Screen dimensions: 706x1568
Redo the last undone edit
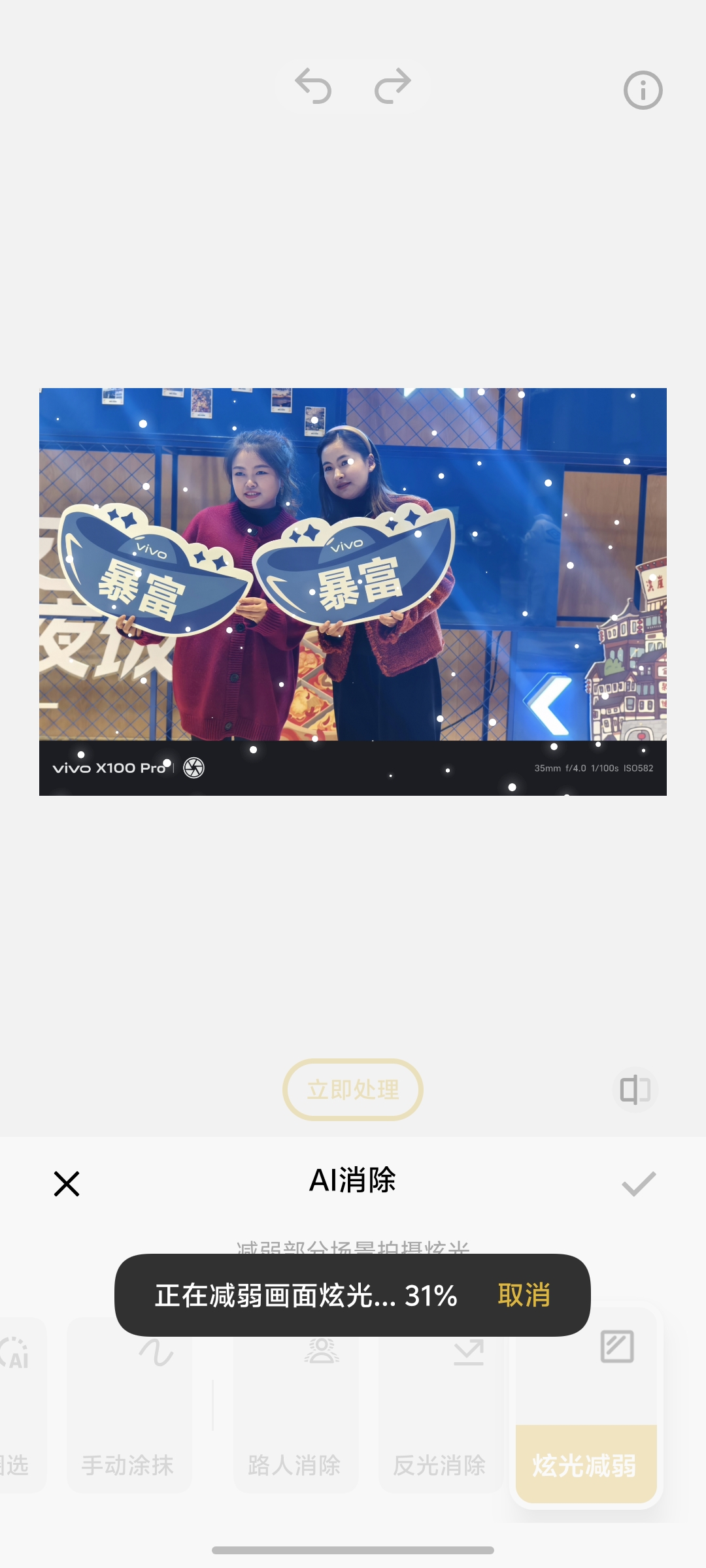pyautogui.click(x=392, y=86)
